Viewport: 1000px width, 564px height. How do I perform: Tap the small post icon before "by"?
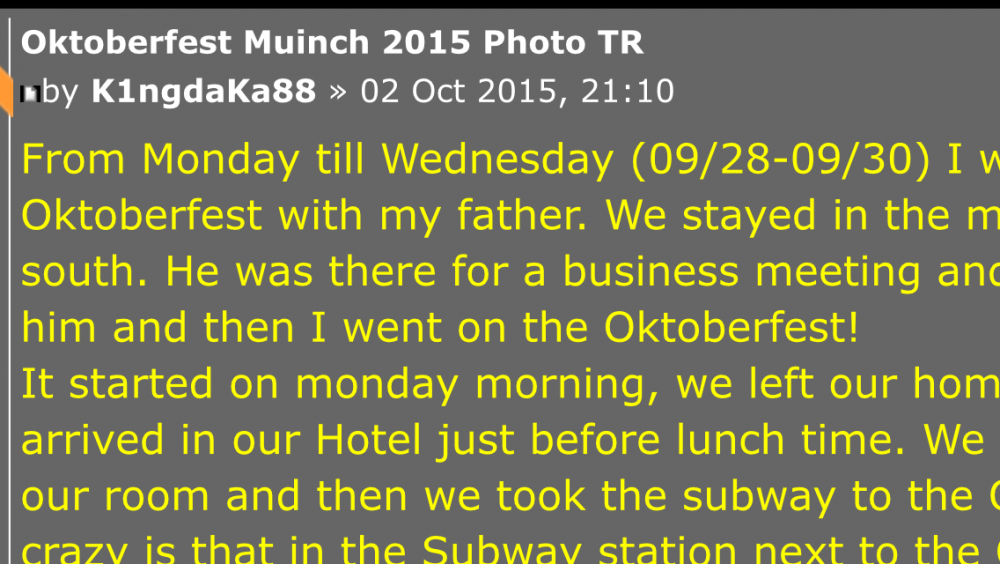(30, 94)
